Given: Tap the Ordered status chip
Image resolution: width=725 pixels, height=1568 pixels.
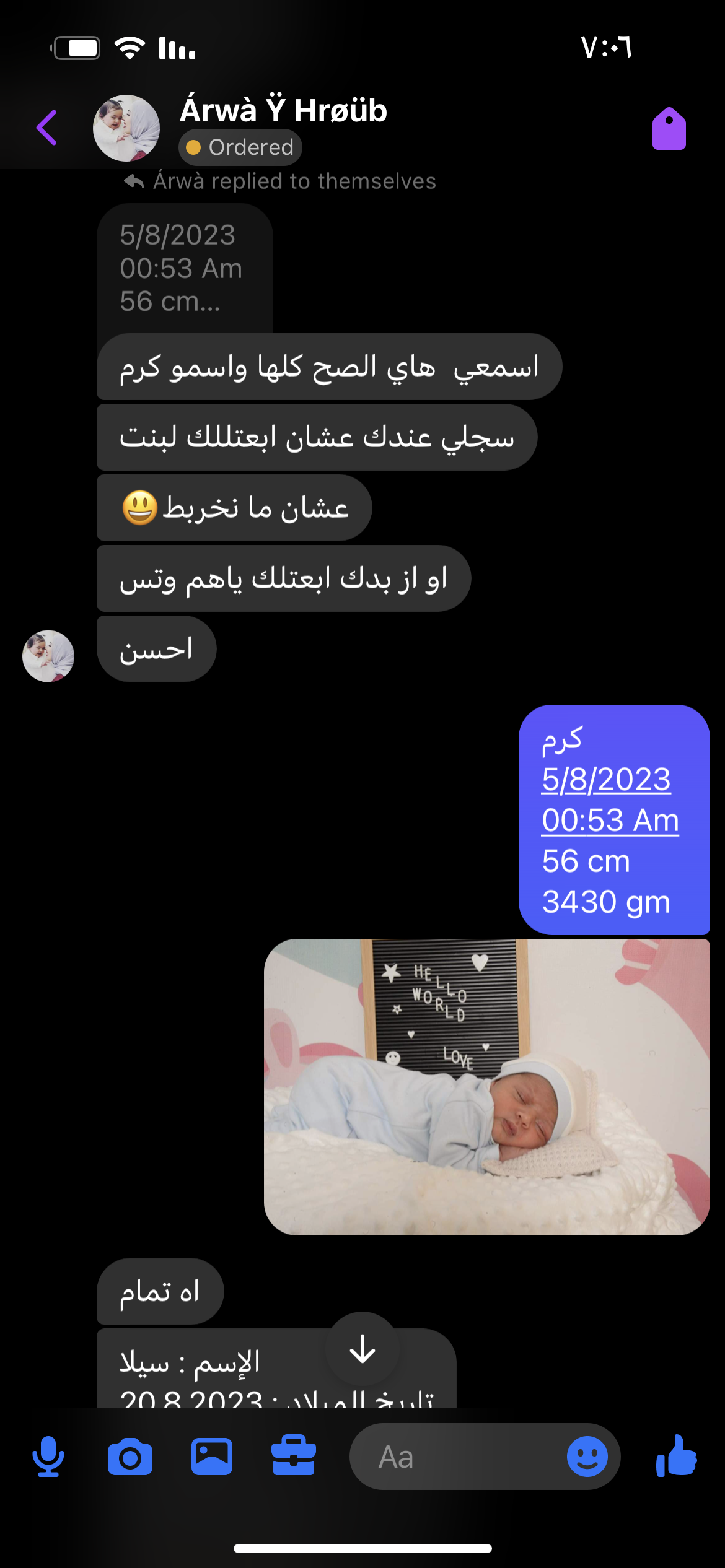Looking at the screenshot, I should click(x=240, y=147).
